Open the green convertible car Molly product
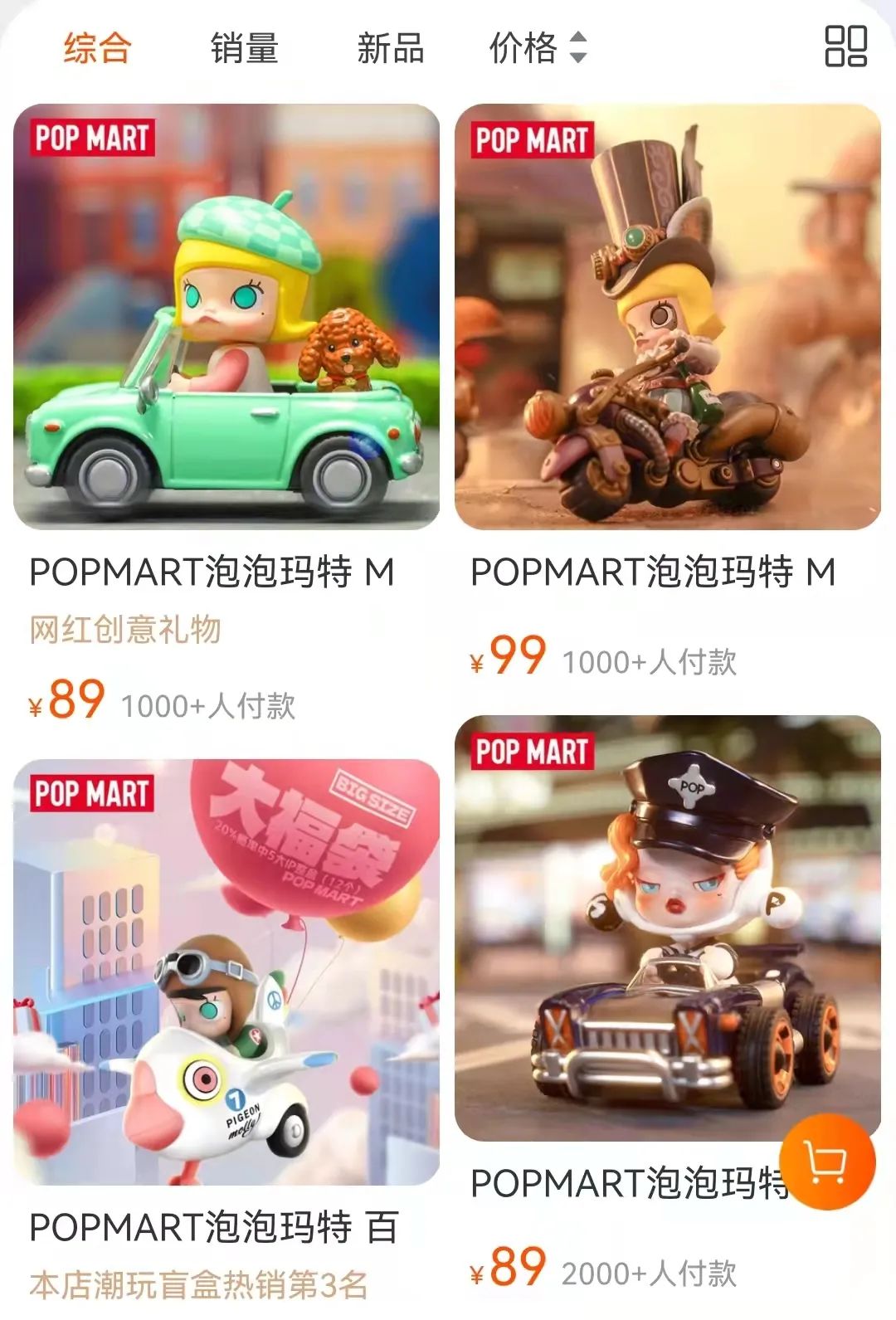This screenshot has width=896, height=1320. coord(226,317)
